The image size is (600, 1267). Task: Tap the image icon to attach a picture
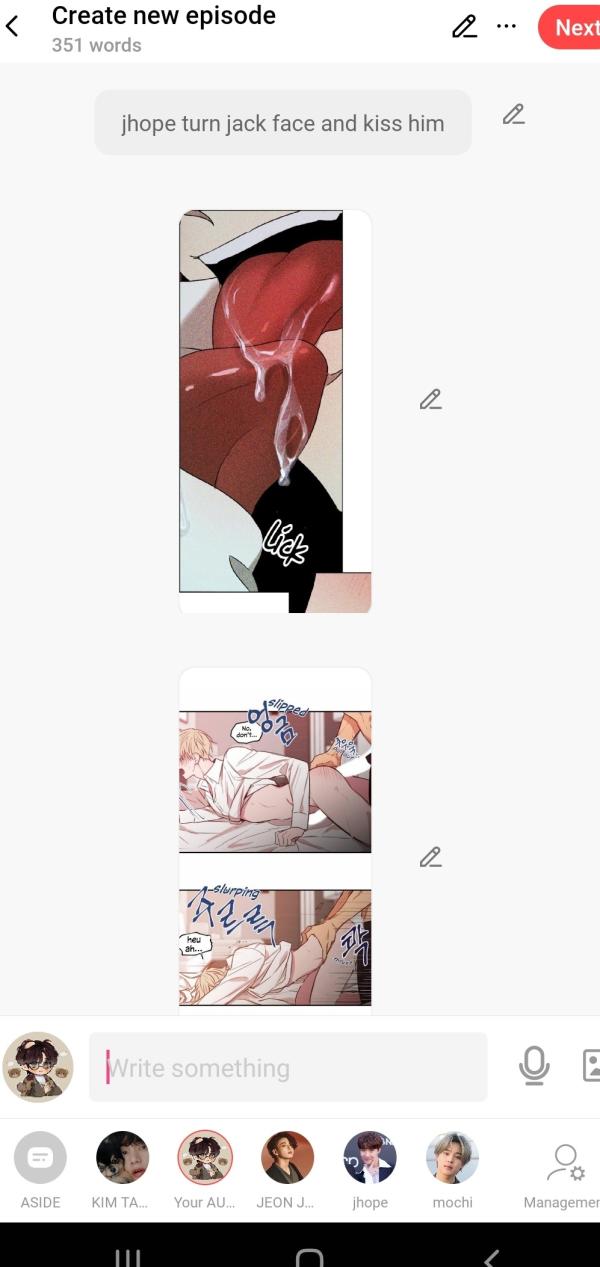click(x=591, y=1066)
